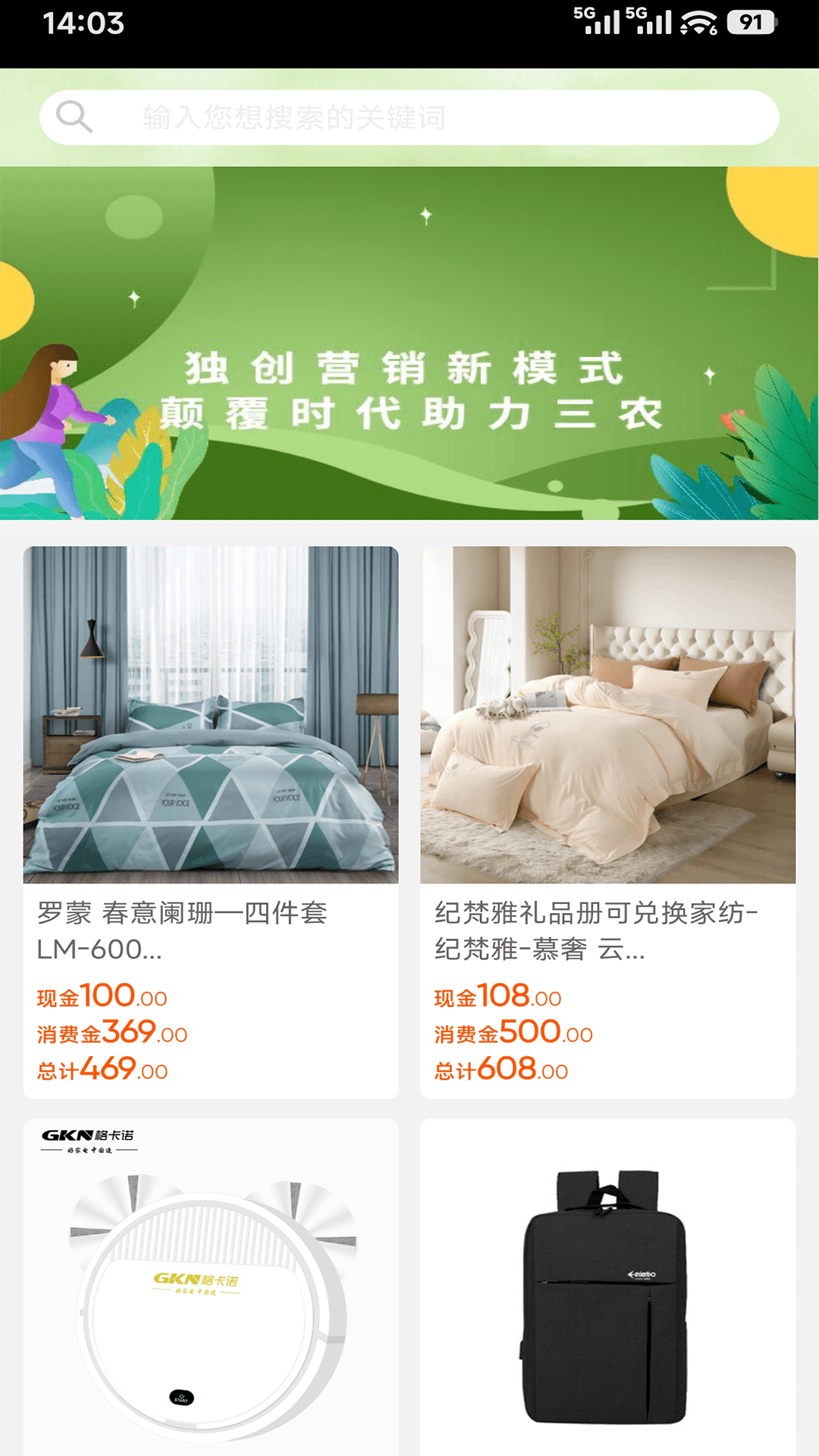819x1456 pixels.
Task: Open the green marketing promo banner
Action: [x=409, y=343]
